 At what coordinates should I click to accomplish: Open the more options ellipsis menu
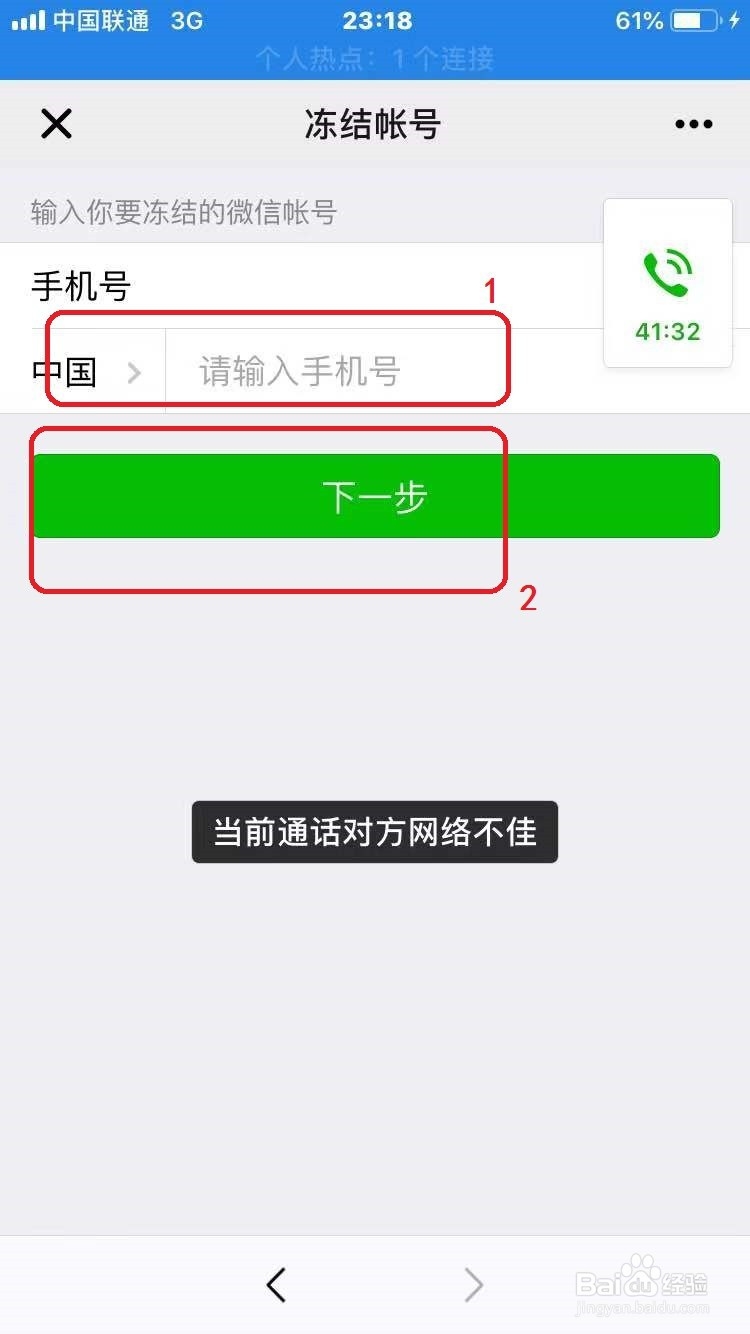point(693,123)
